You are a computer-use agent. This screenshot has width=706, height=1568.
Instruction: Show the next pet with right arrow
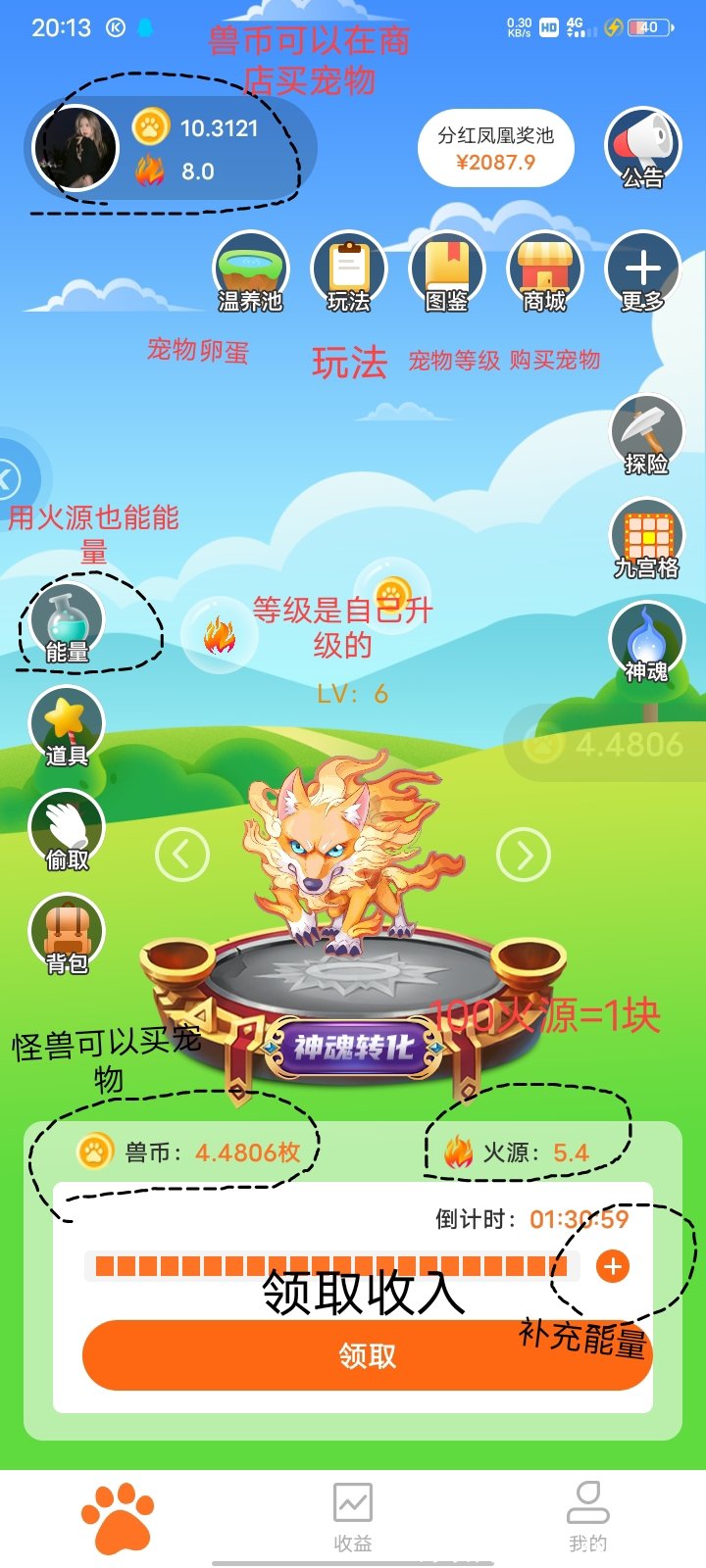point(524,855)
